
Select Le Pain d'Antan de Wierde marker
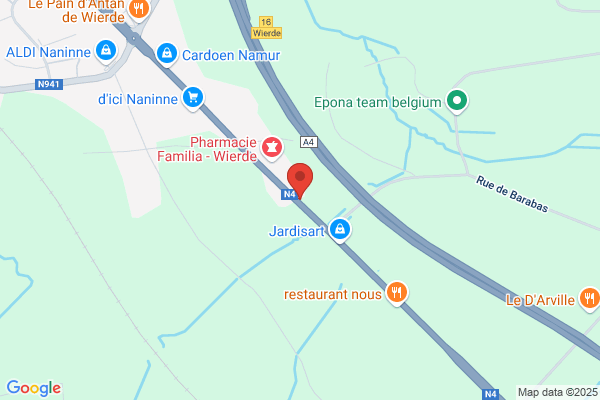[x=139, y=9]
